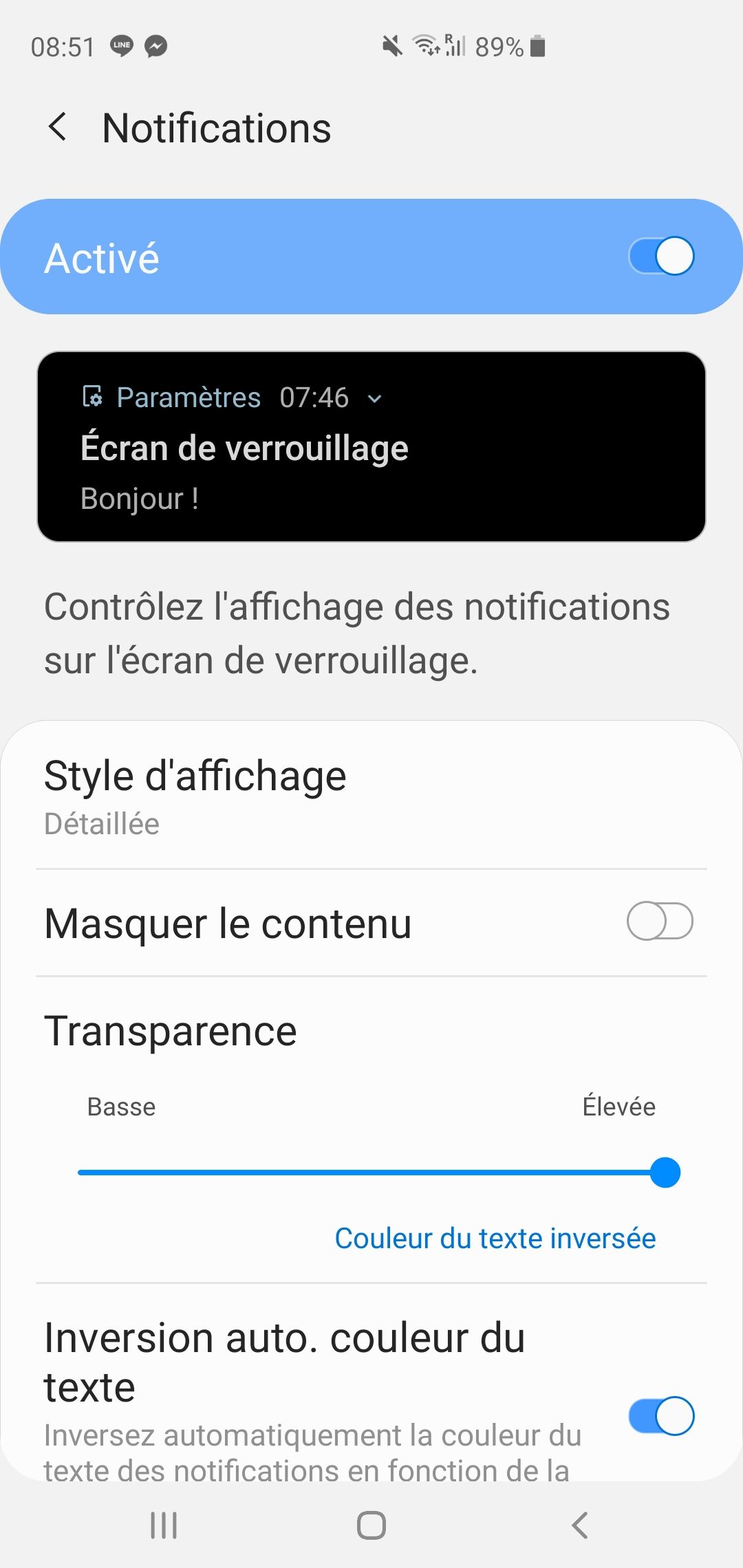The image size is (743, 1568).
Task: Open Style d'affichage options
Action: pos(371,796)
